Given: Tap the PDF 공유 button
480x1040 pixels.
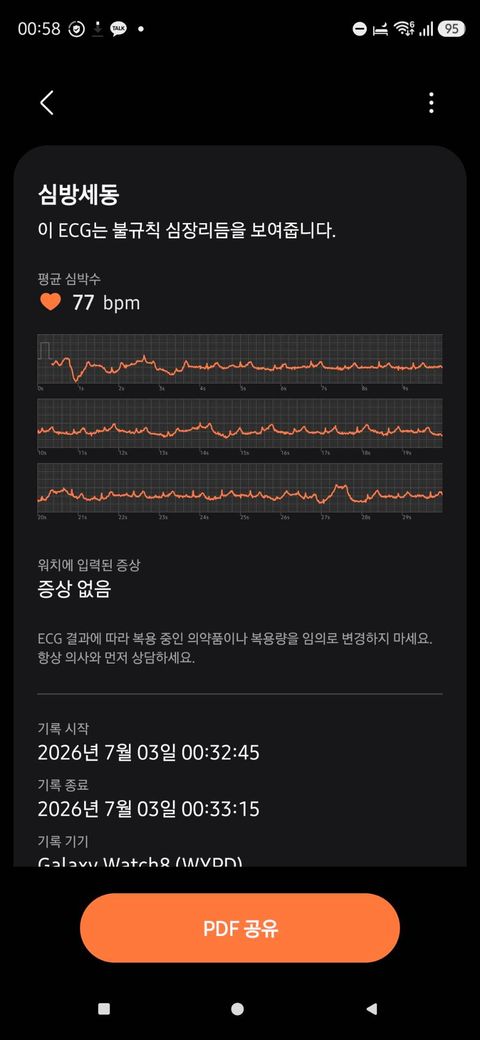Looking at the screenshot, I should (240, 928).
